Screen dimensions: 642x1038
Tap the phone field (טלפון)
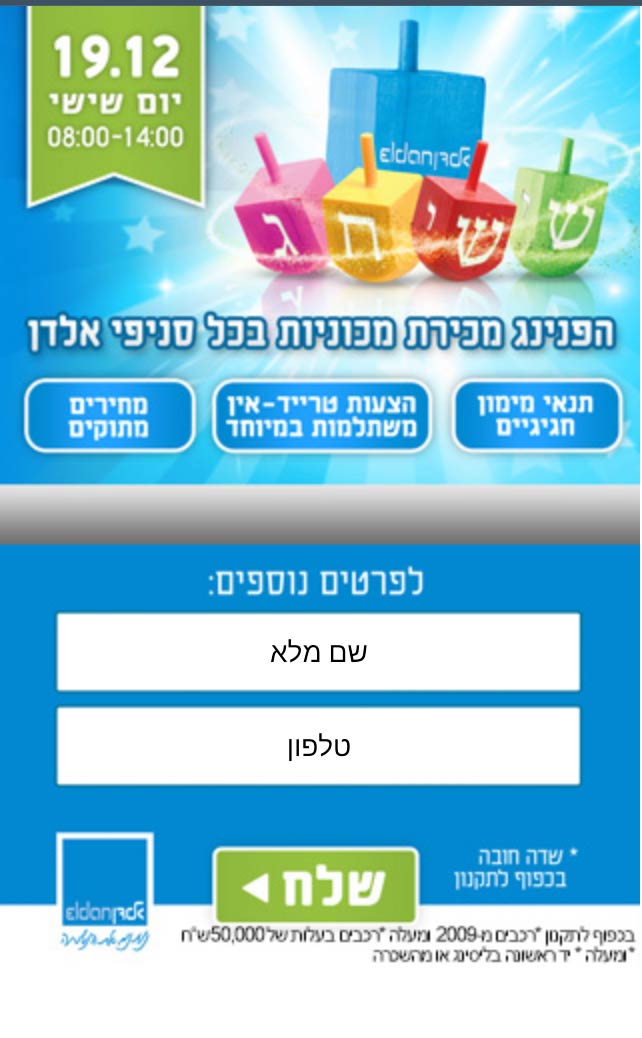click(318, 746)
